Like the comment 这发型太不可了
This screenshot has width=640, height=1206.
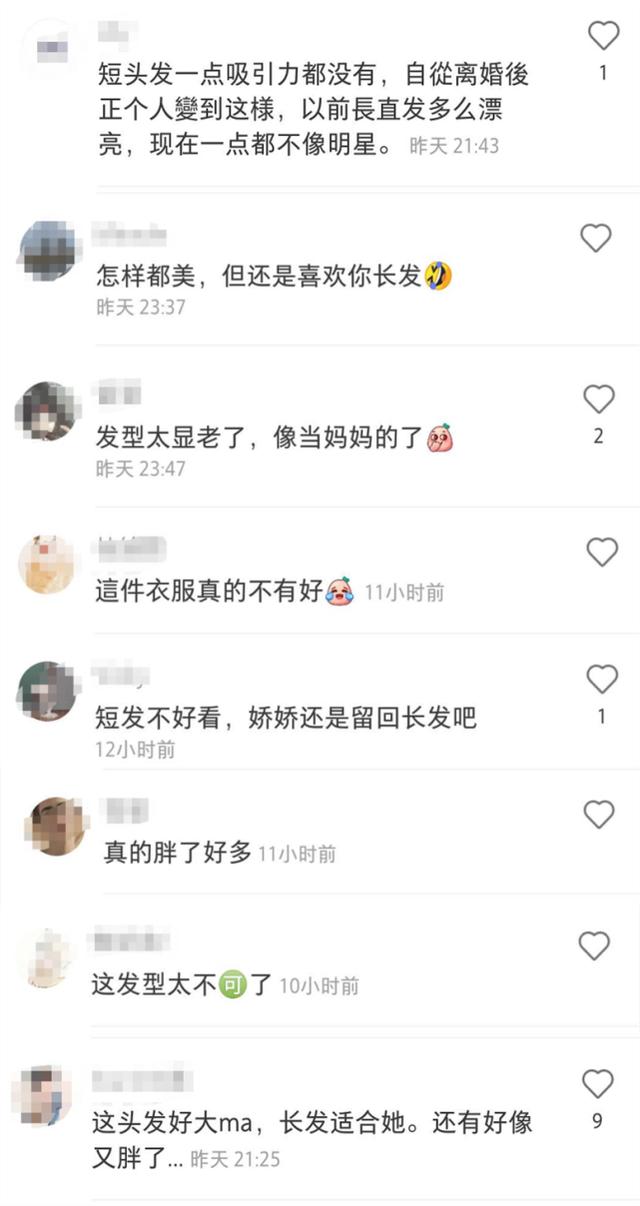coord(594,946)
